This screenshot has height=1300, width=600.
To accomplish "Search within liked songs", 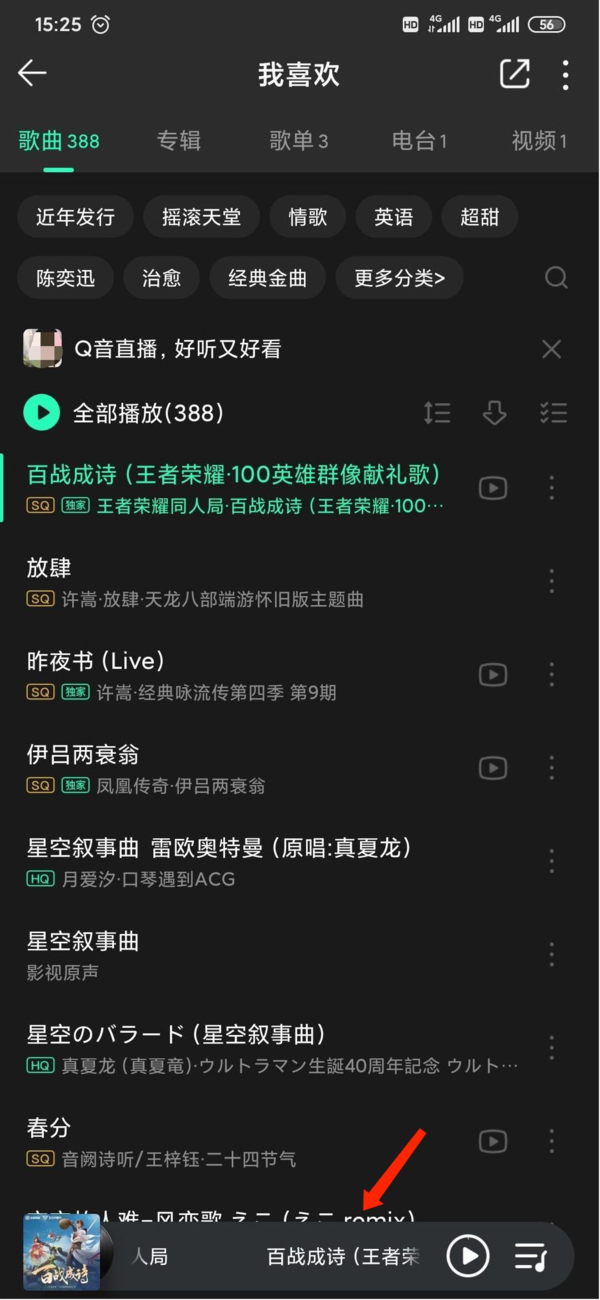I will tap(556, 278).
